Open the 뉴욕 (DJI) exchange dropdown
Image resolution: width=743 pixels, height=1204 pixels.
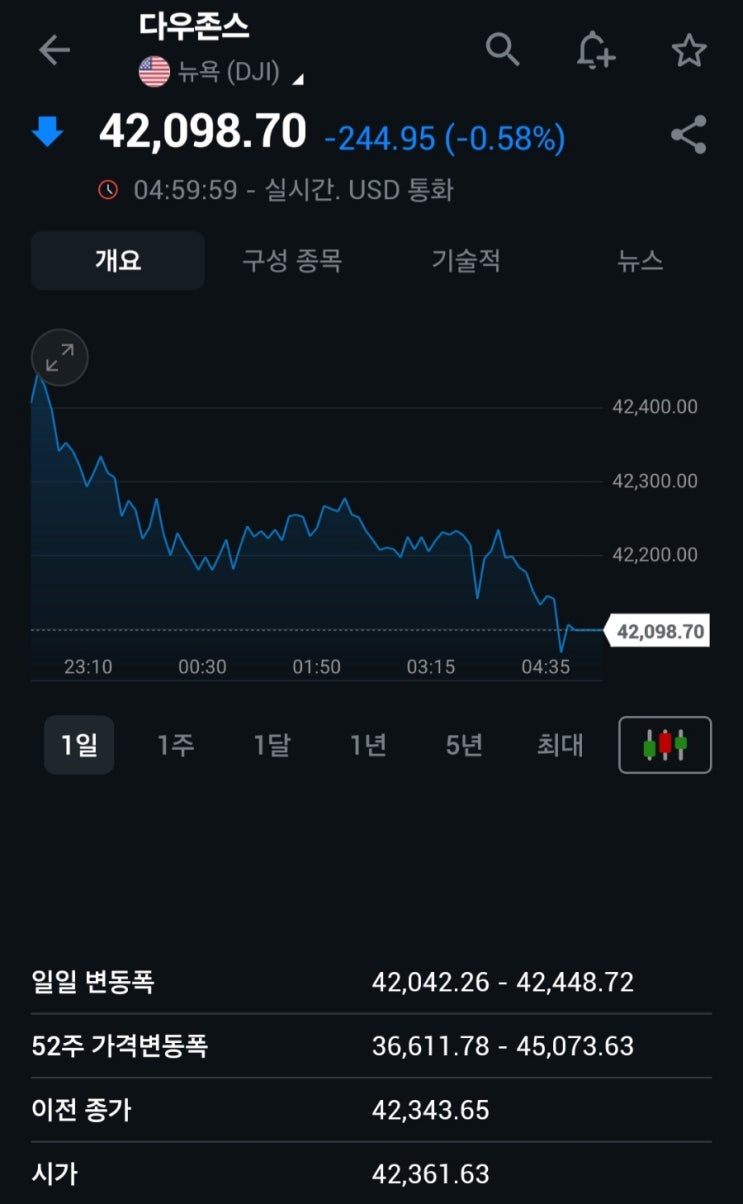click(x=222, y=74)
